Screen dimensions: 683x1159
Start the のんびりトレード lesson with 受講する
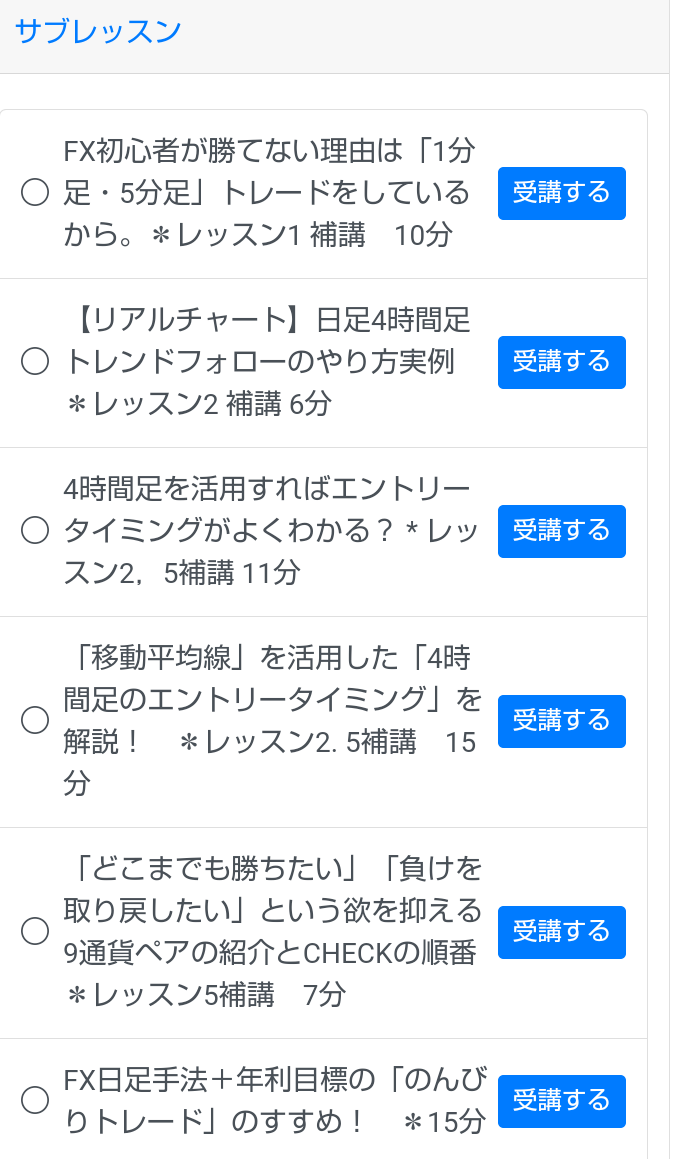click(x=561, y=1101)
